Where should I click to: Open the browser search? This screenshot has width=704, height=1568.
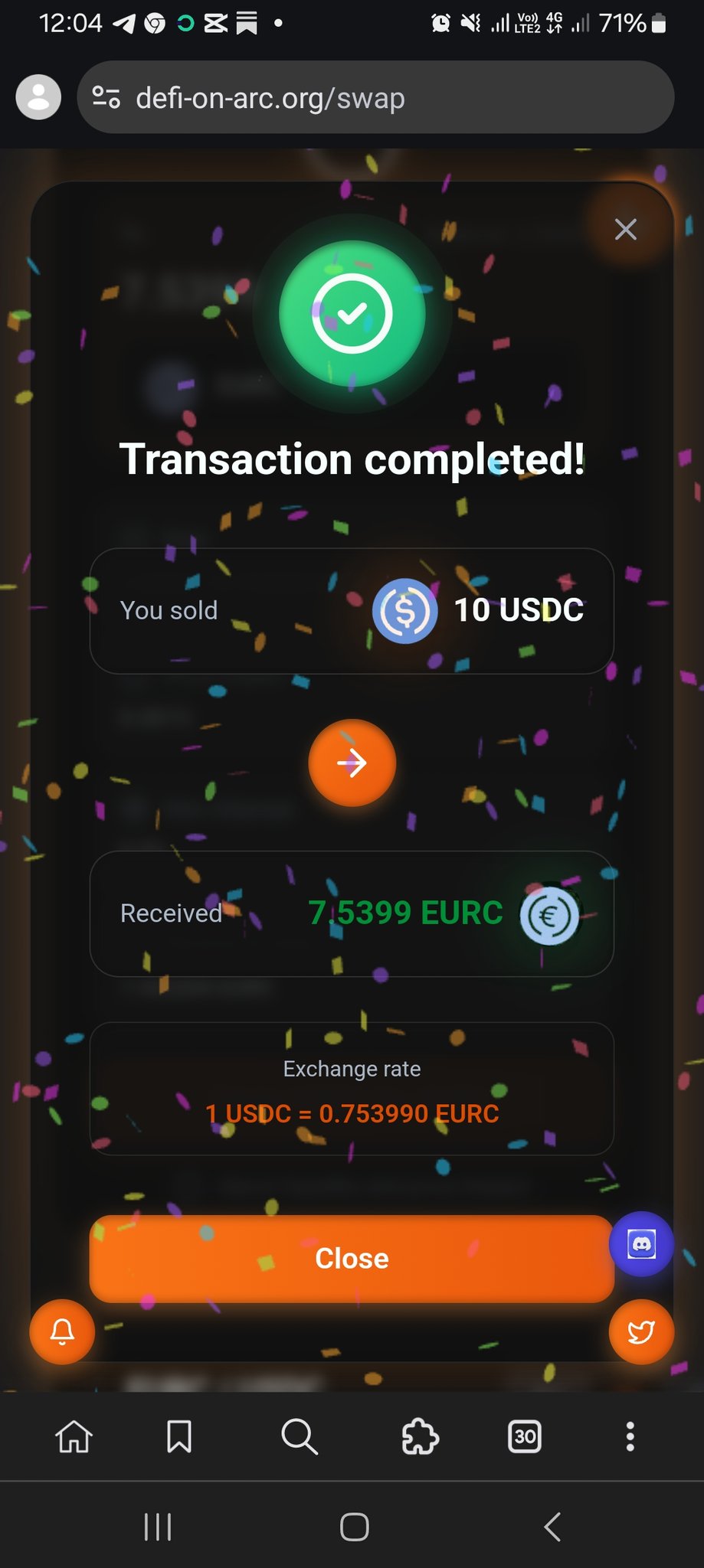299,1436
